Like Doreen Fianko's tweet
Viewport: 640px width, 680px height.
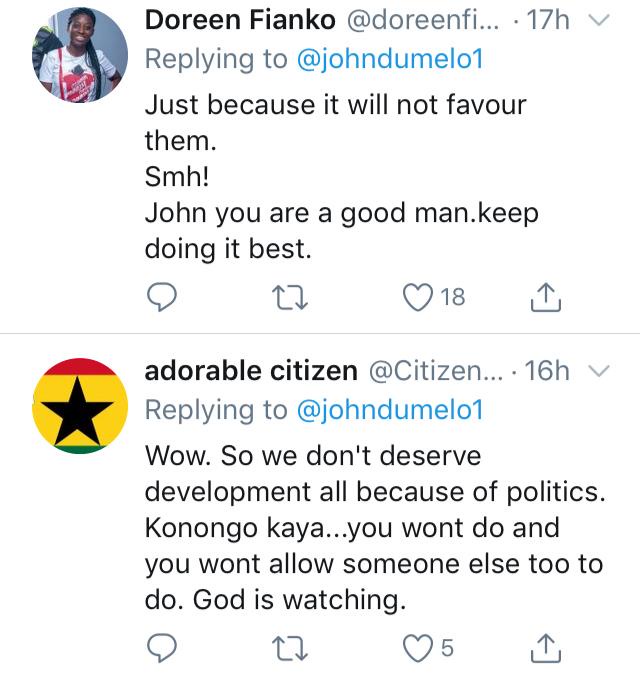tap(418, 296)
